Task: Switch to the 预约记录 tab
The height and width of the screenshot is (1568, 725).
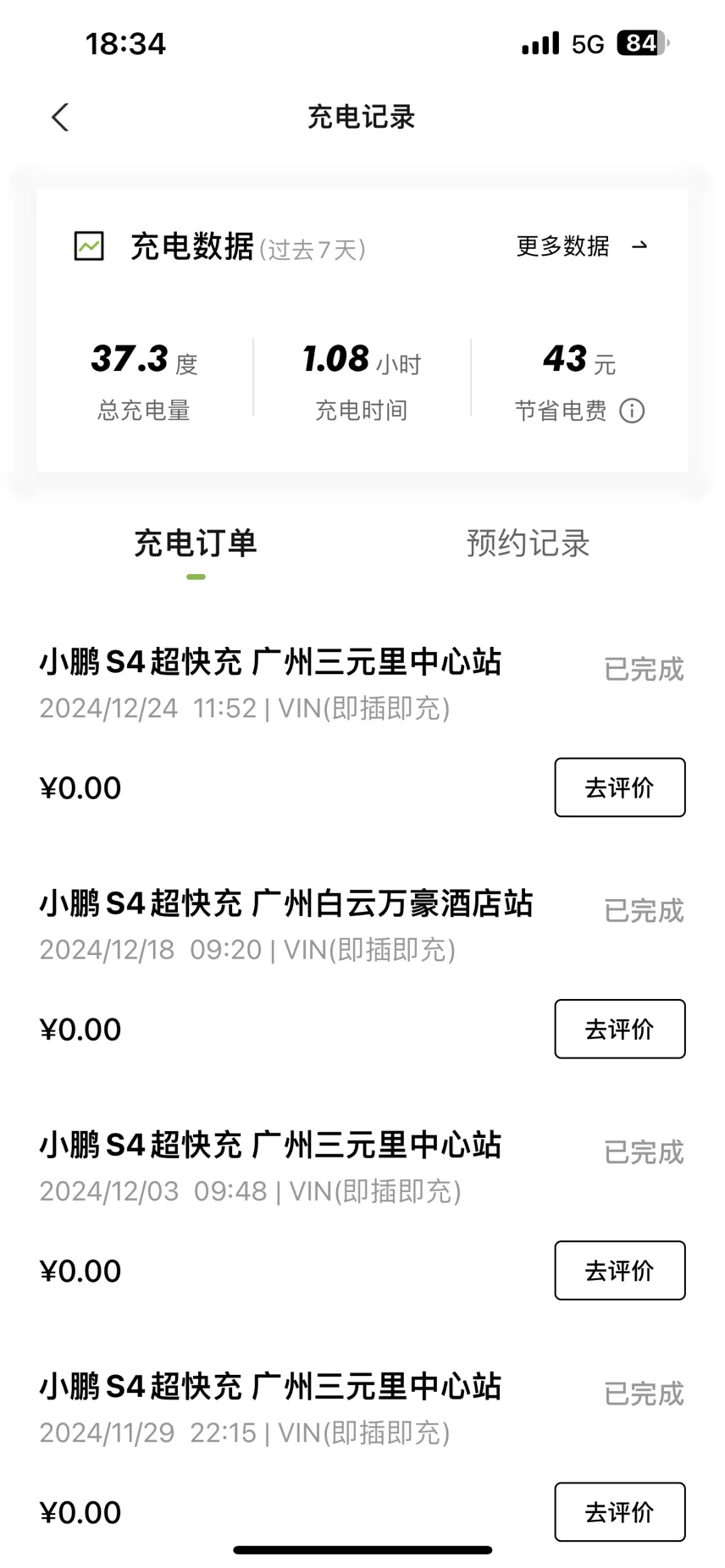Action: [528, 544]
